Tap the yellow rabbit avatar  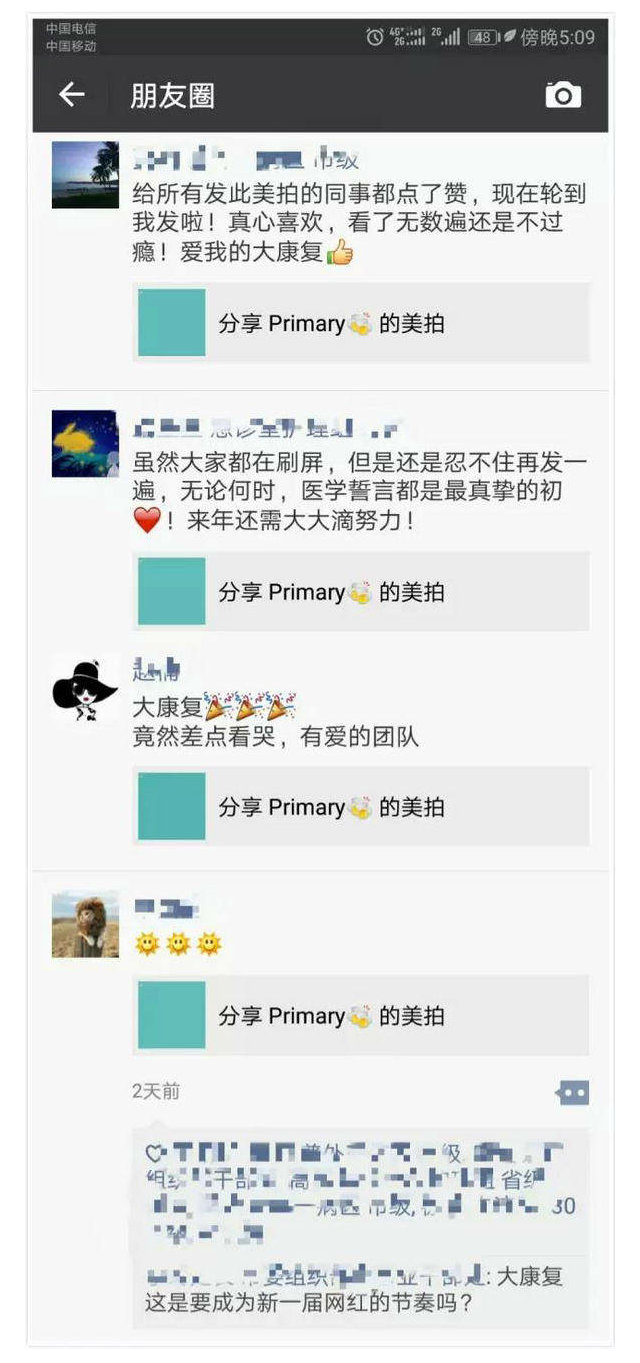85,443
